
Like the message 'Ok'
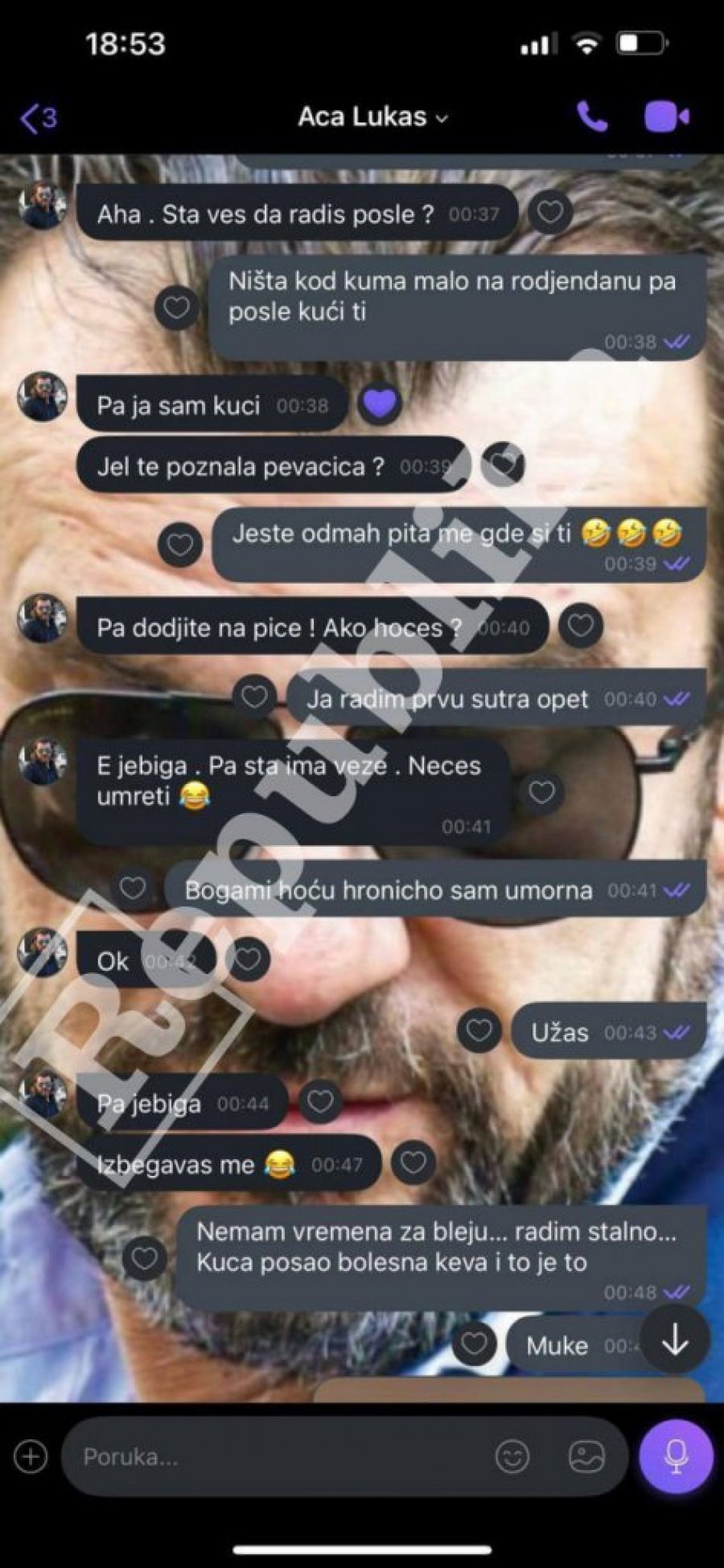248,959
